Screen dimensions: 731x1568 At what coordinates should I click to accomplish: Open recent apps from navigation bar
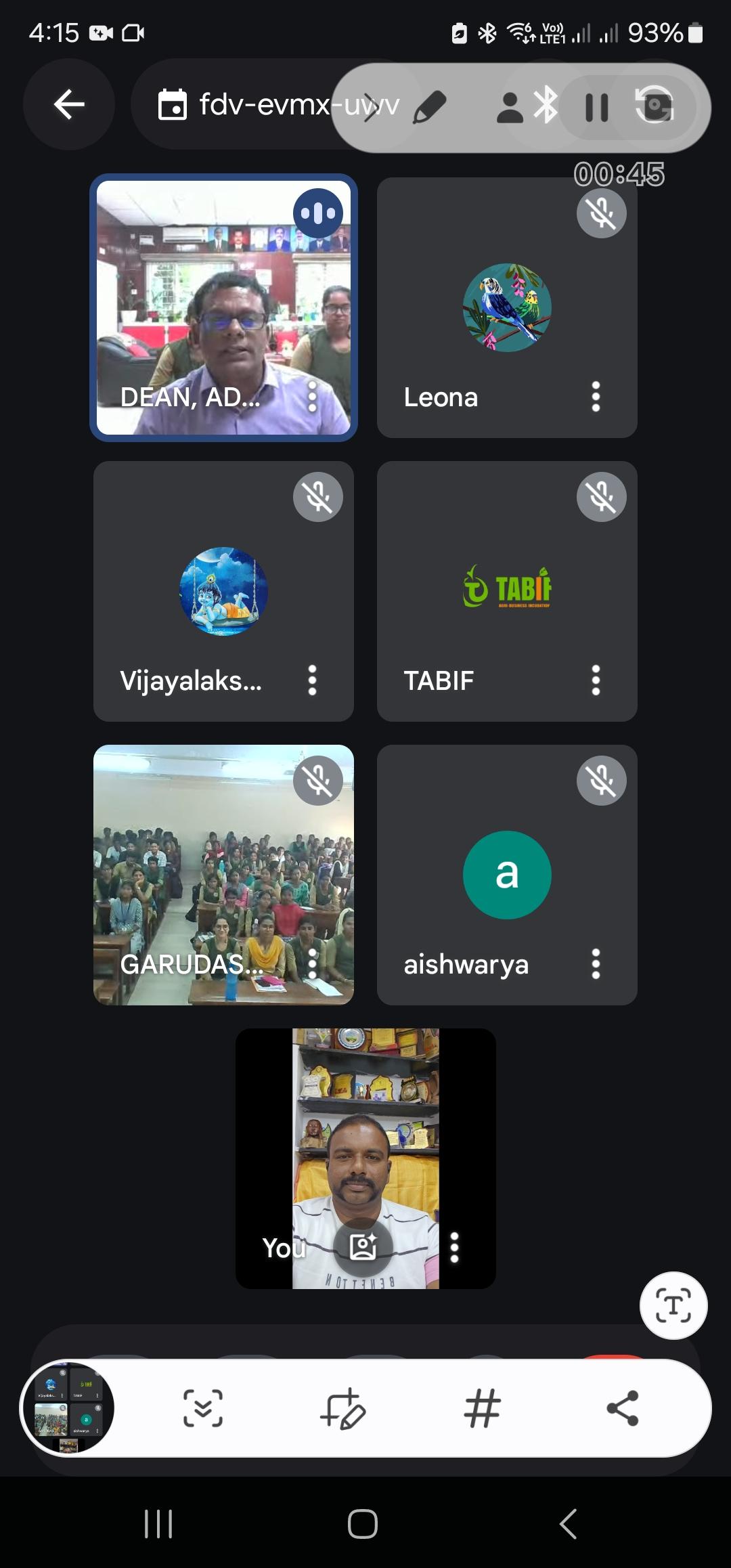tap(158, 1525)
